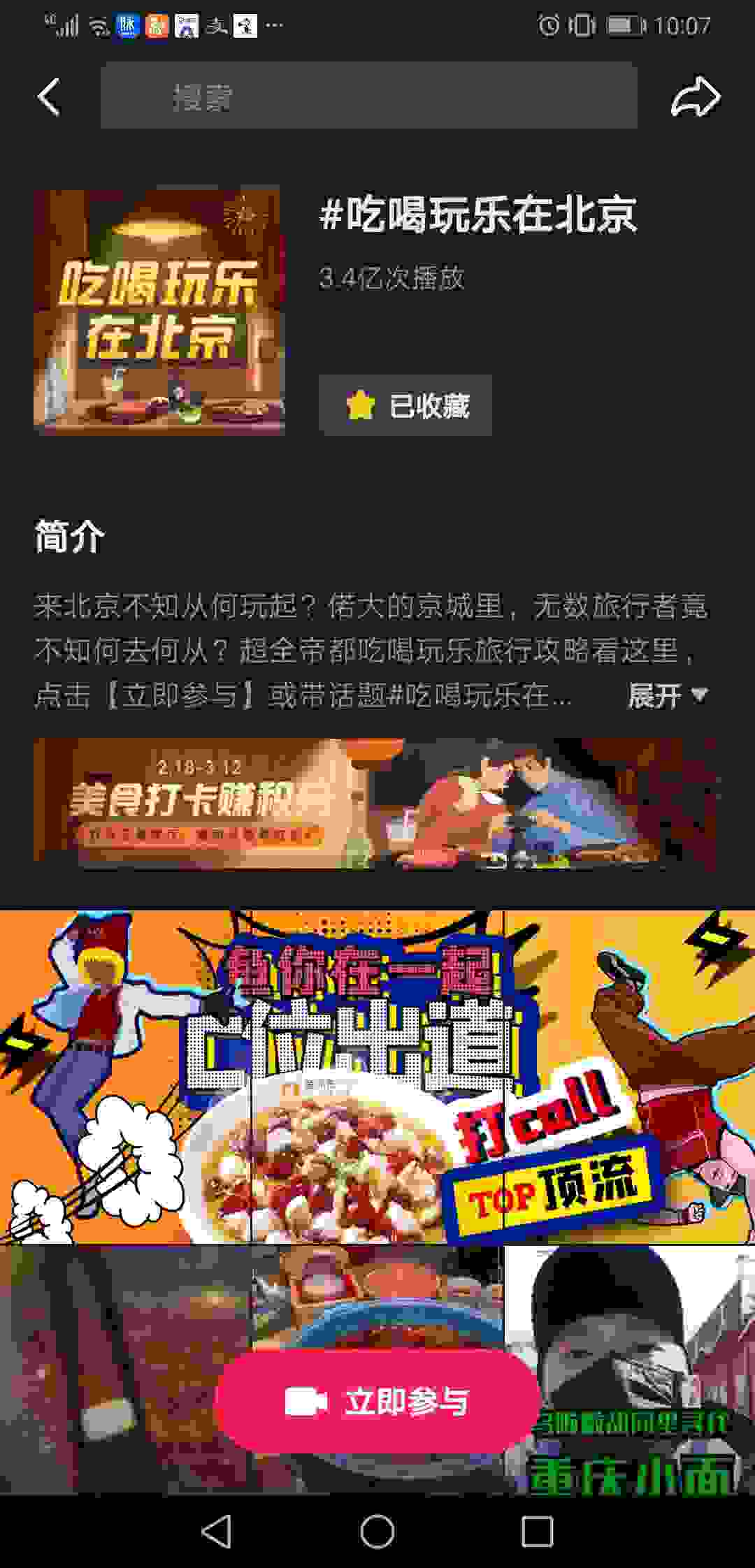Screen dimensions: 755x1568
Task: Share this topic page
Action: pyautogui.click(x=695, y=96)
